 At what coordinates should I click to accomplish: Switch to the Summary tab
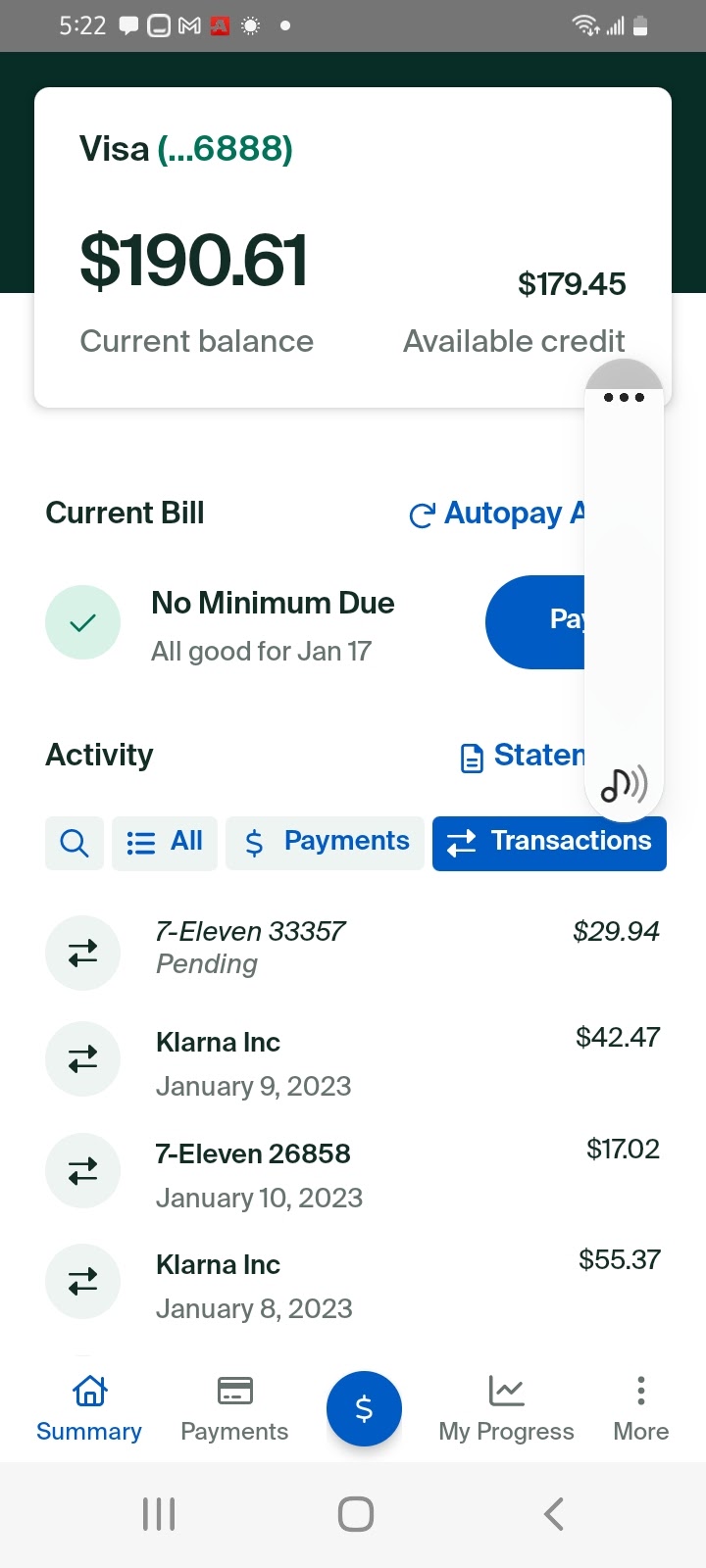click(x=89, y=1408)
